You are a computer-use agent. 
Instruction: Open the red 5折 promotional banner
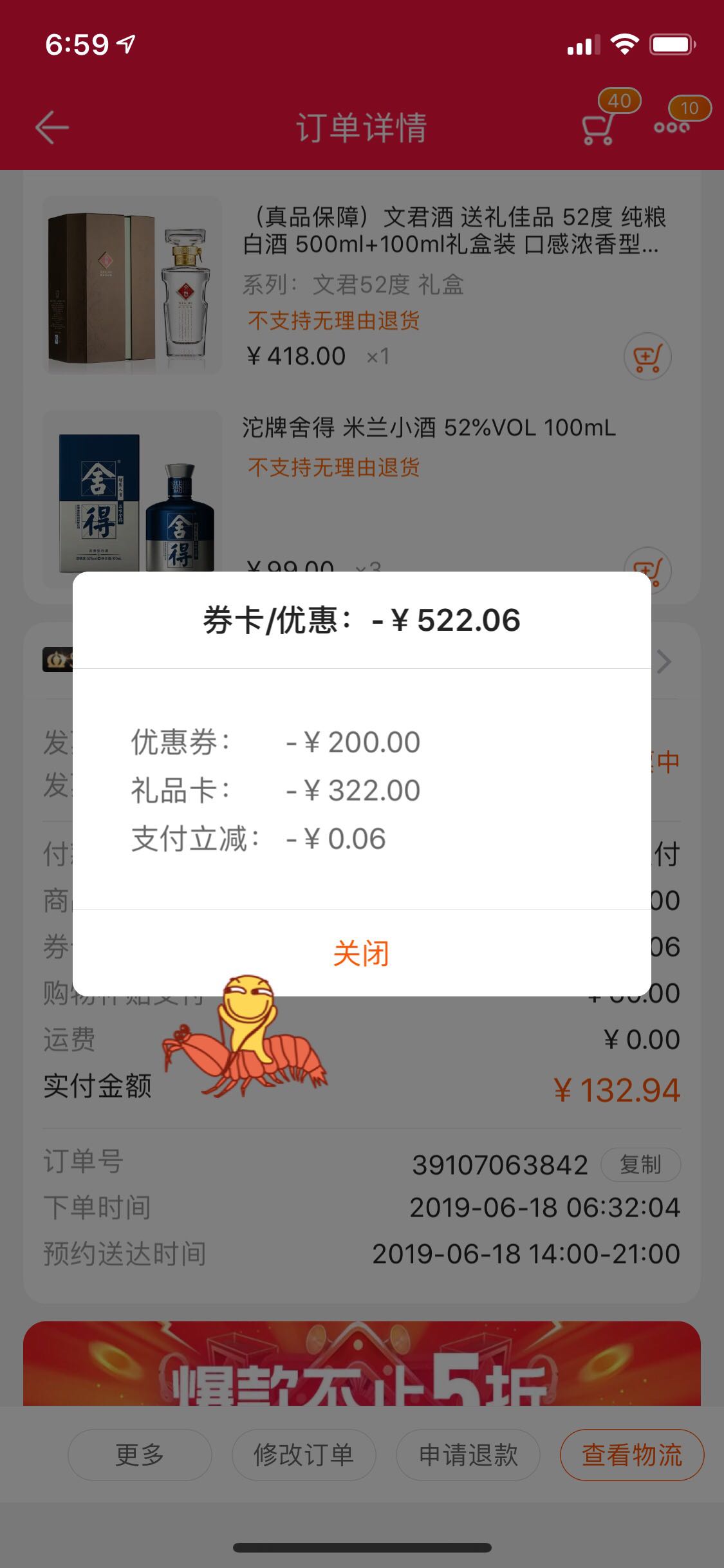[x=362, y=1363]
